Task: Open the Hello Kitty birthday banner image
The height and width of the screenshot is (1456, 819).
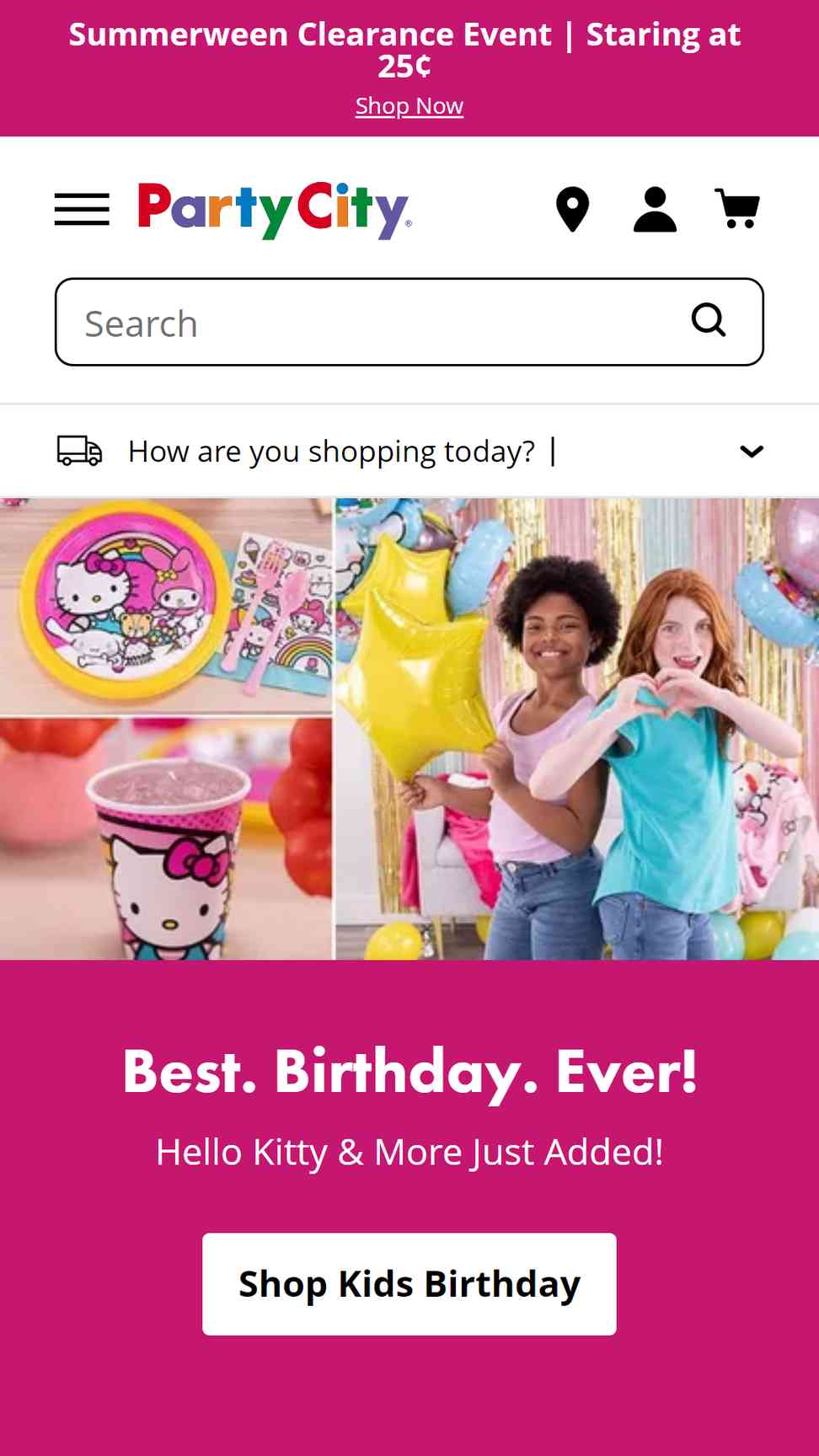Action: [x=409, y=729]
